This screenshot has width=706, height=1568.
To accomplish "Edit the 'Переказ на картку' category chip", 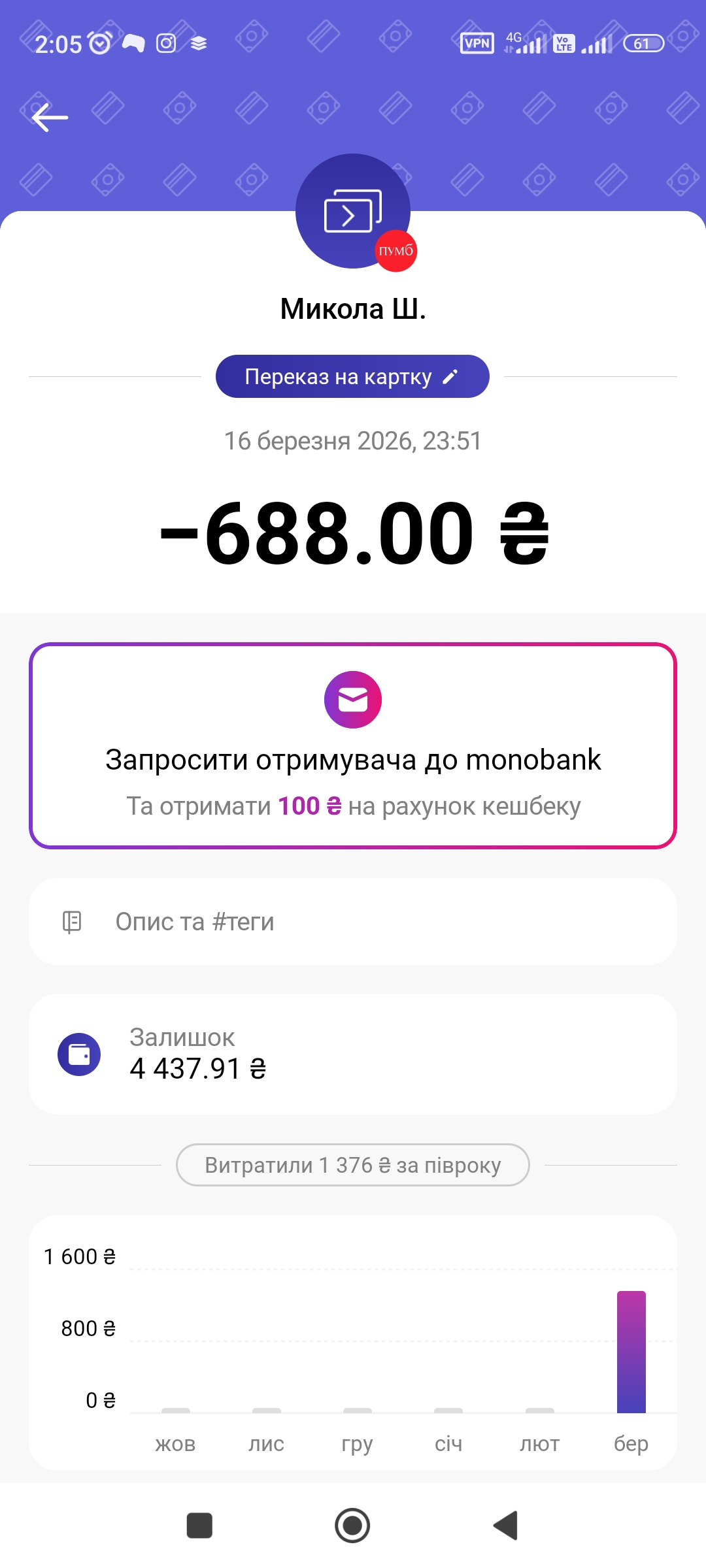I will pos(352,376).
